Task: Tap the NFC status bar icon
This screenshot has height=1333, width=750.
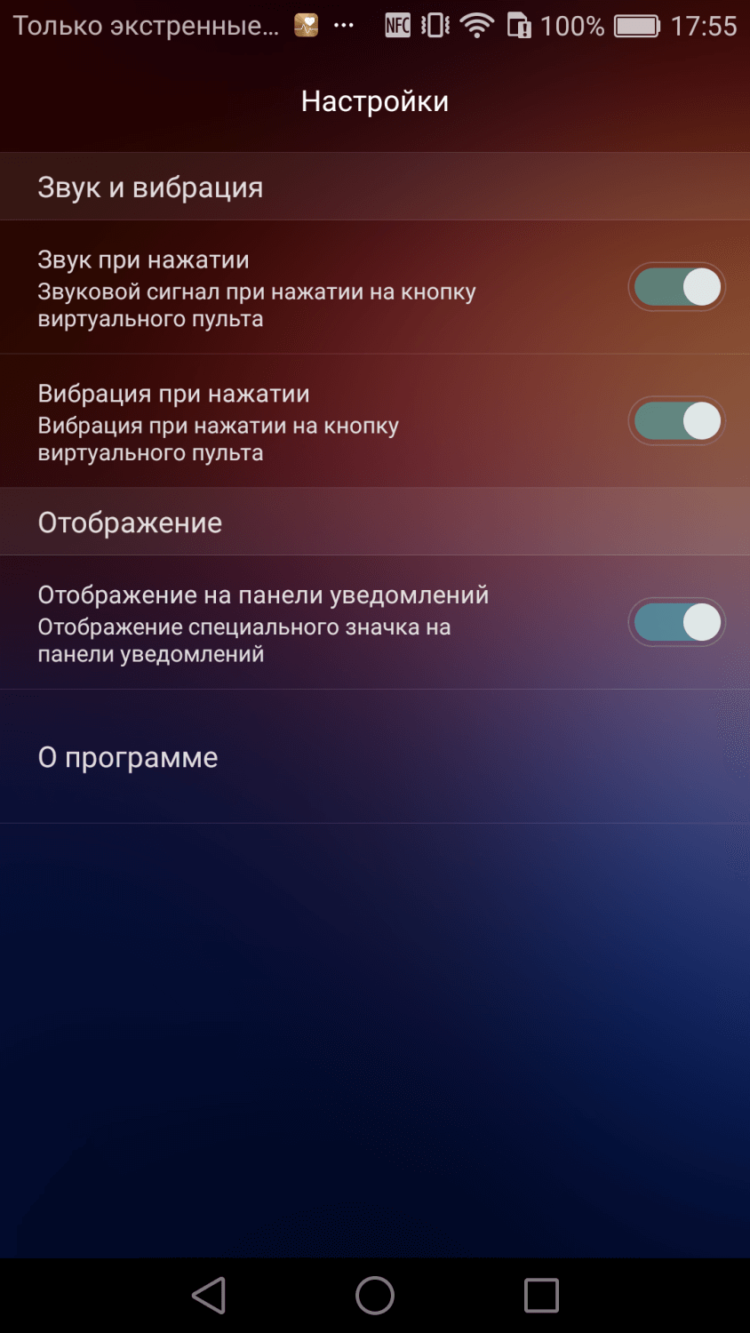Action: [397, 25]
